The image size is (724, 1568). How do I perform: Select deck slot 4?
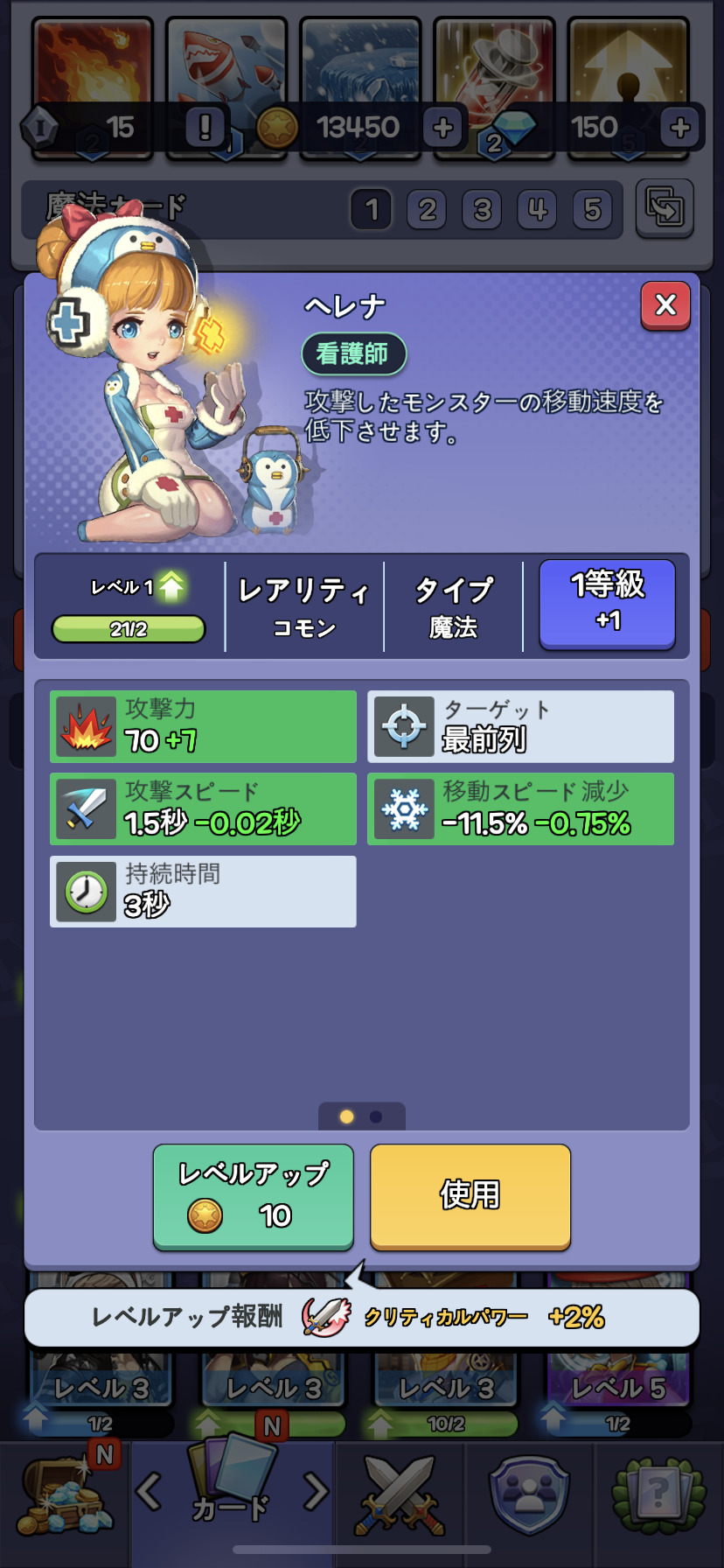(537, 210)
